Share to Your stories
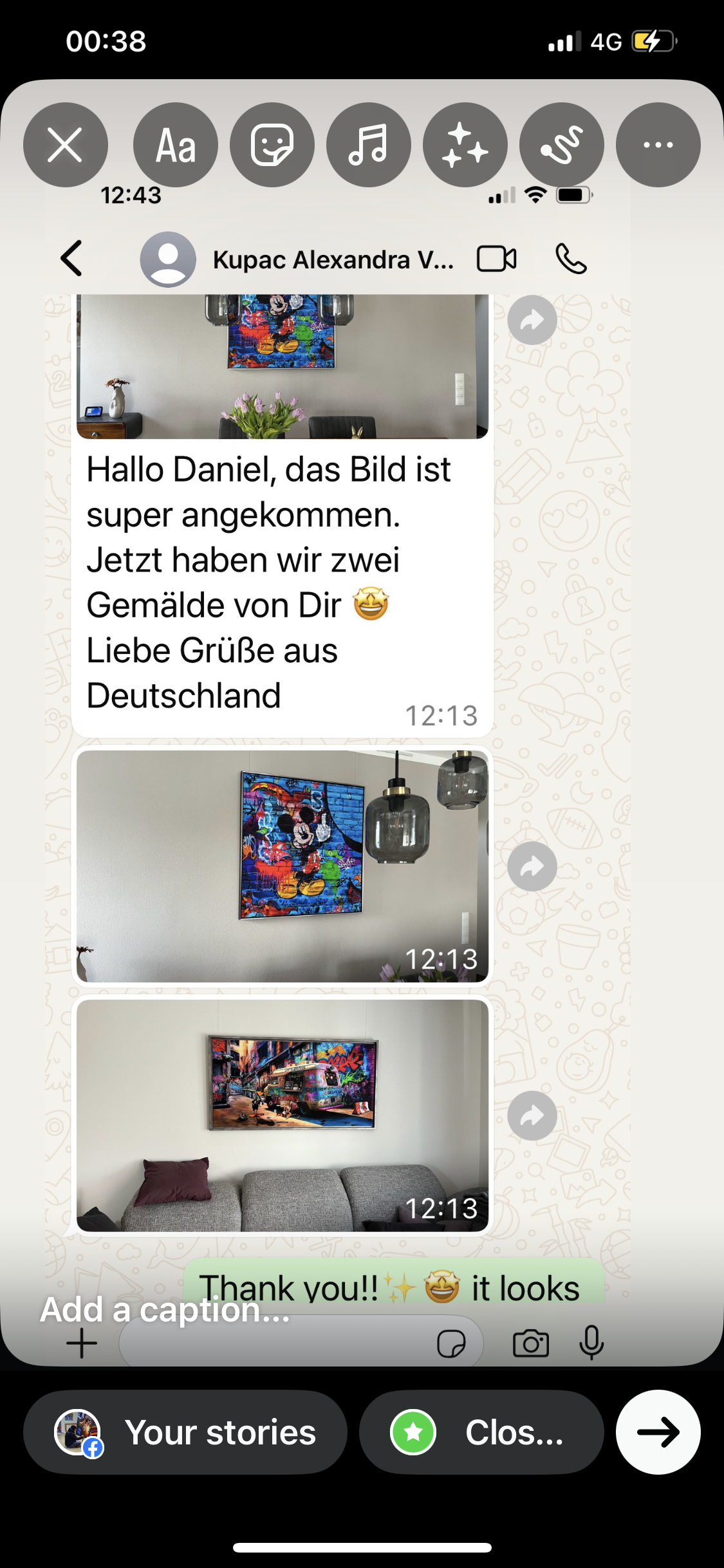The width and height of the screenshot is (724, 1568). click(185, 1432)
